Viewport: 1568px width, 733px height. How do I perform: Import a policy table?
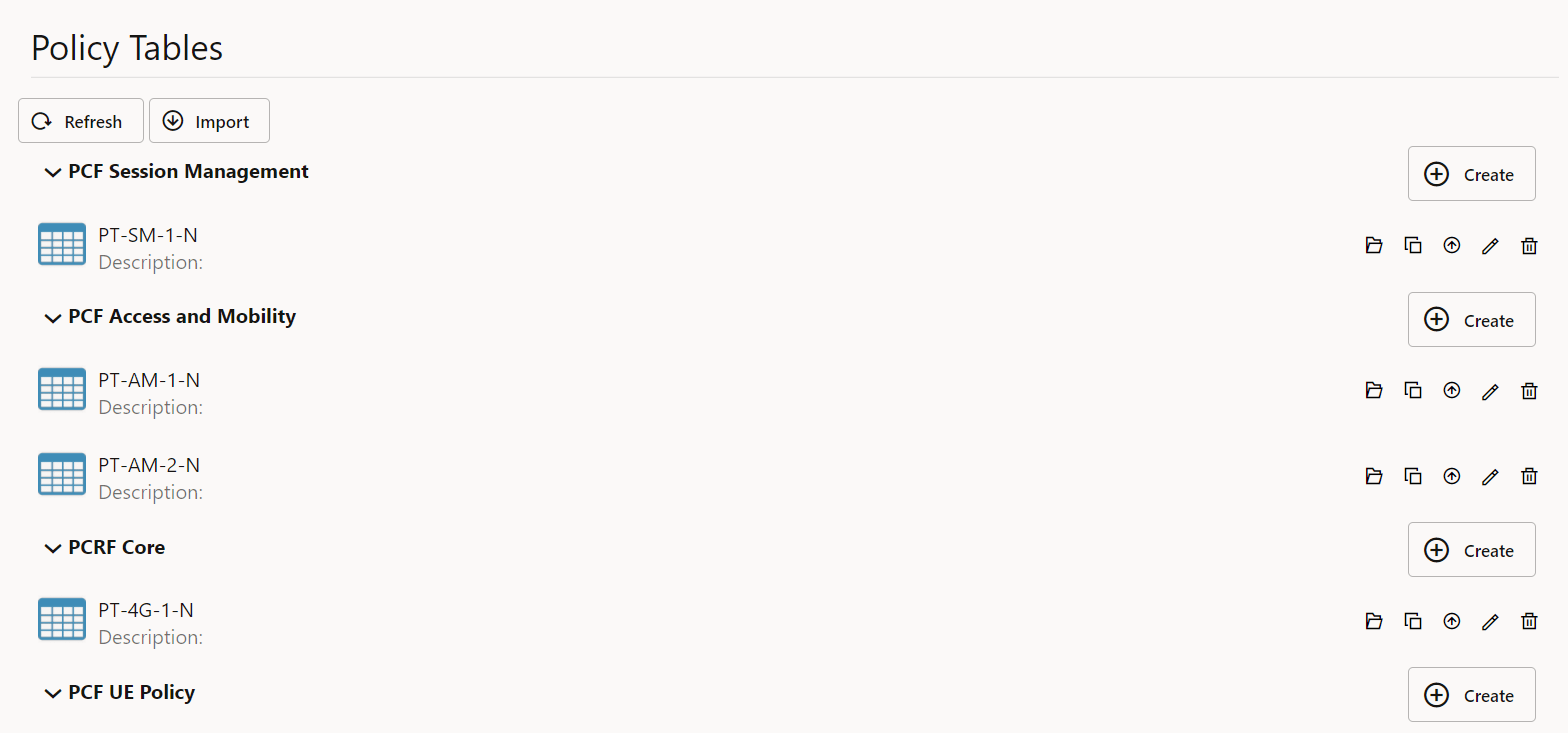pyautogui.click(x=209, y=121)
